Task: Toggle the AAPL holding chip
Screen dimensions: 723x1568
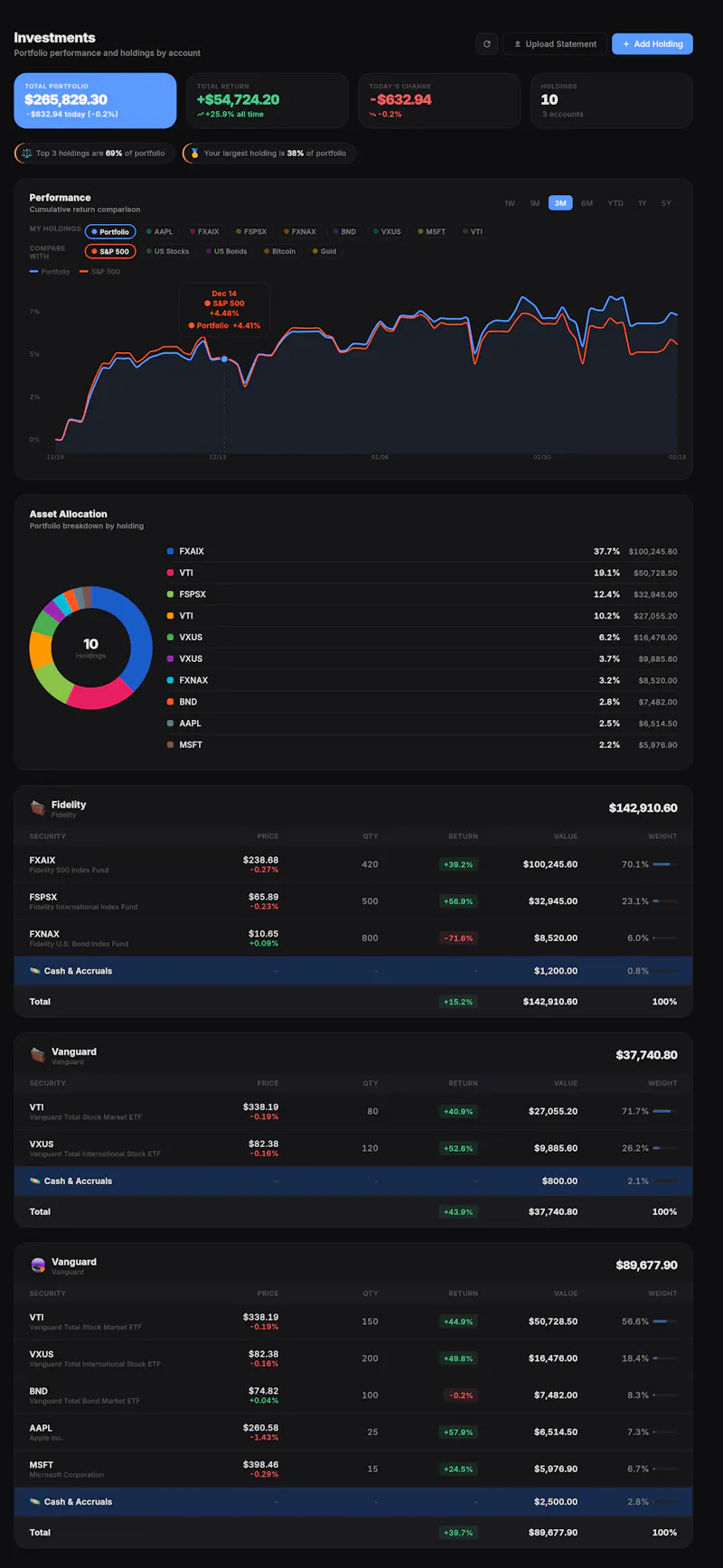Action: (x=159, y=231)
